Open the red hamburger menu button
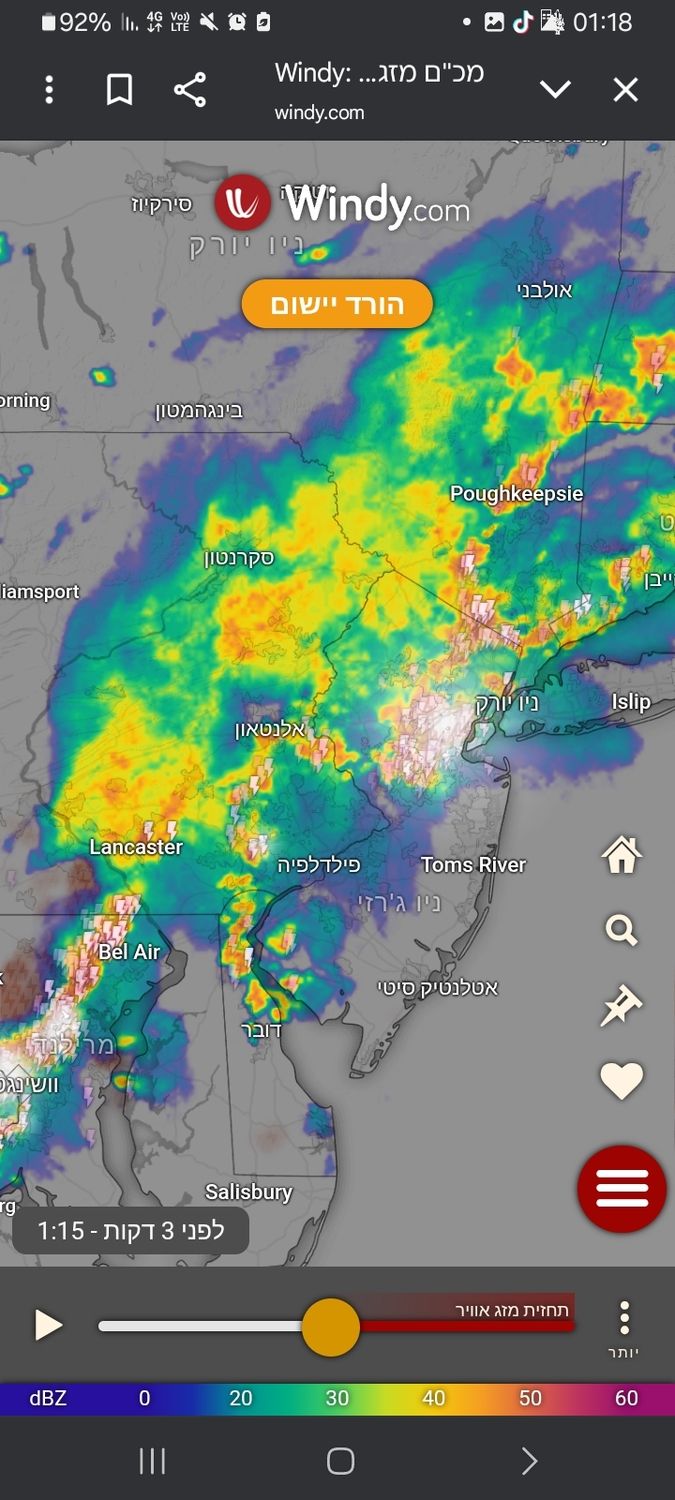Viewport: 675px width, 1500px height. point(622,1189)
